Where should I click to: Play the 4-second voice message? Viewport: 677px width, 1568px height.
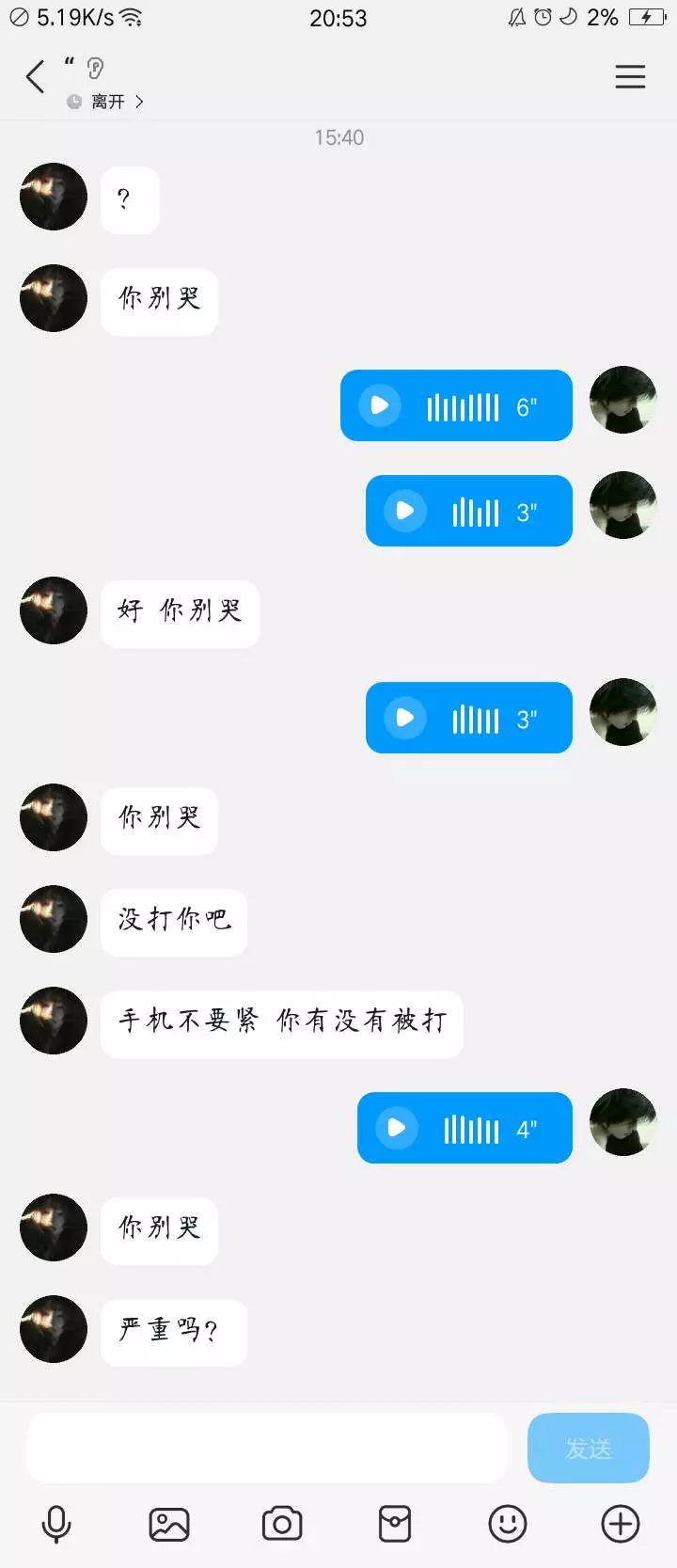pyautogui.click(x=397, y=1127)
